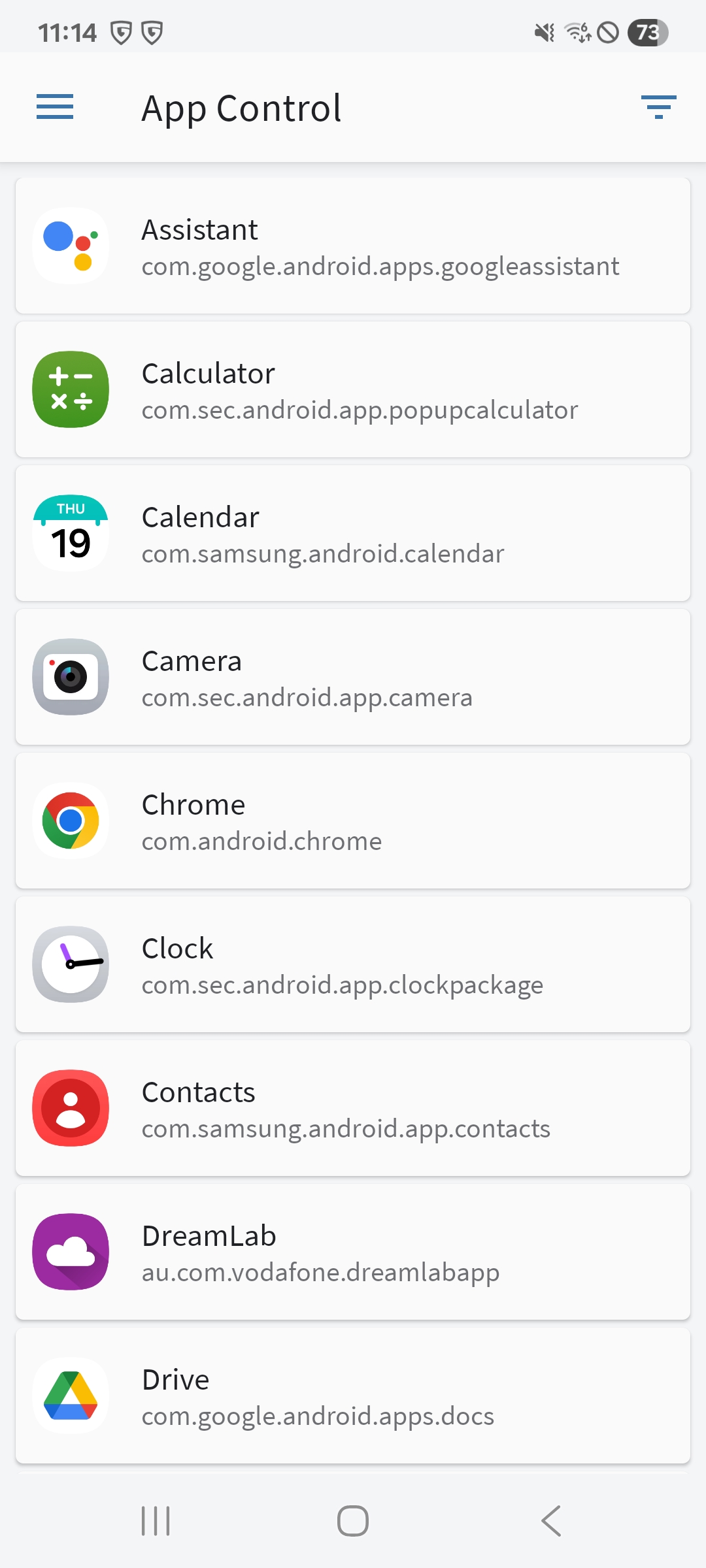Screen dimensions: 706x1568
Task: Select the Calculator app icon
Action: pos(70,389)
